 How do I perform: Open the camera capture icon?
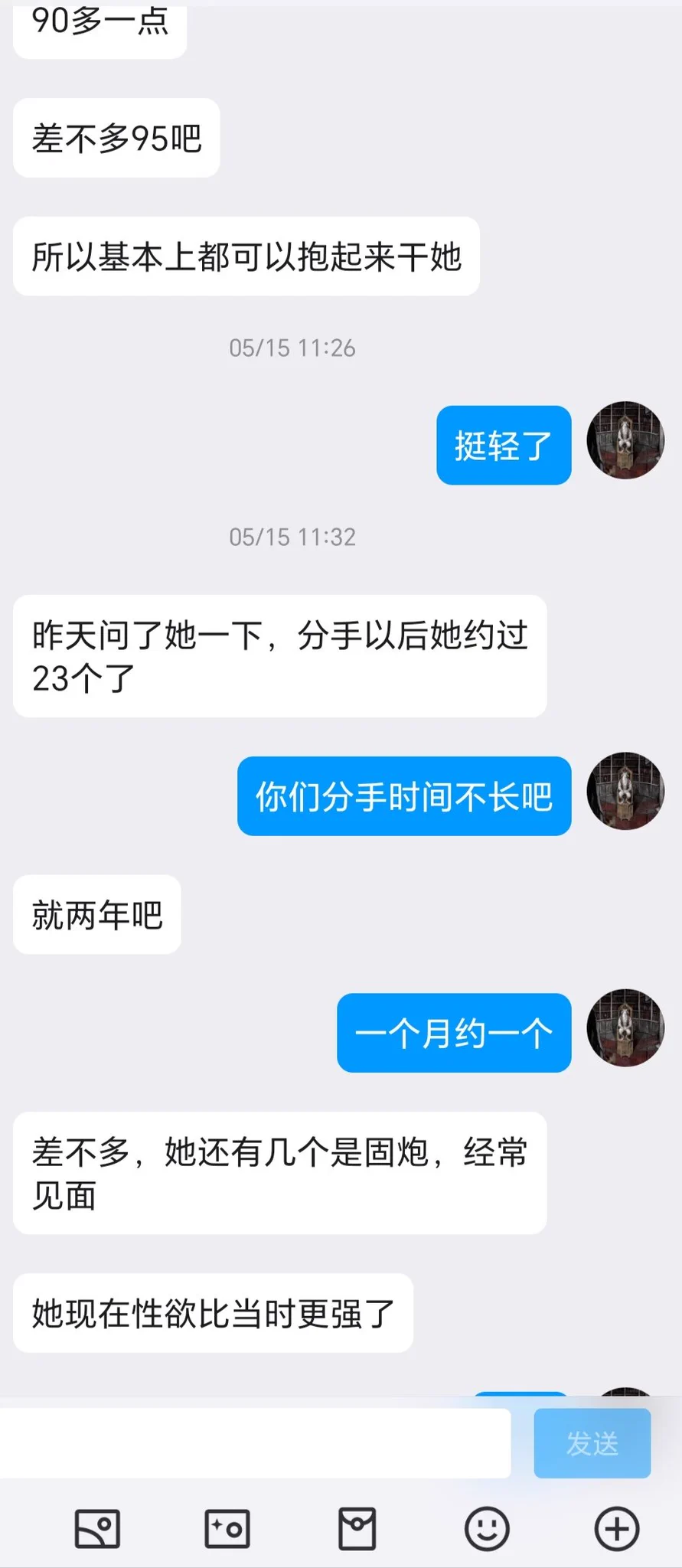(x=227, y=1529)
